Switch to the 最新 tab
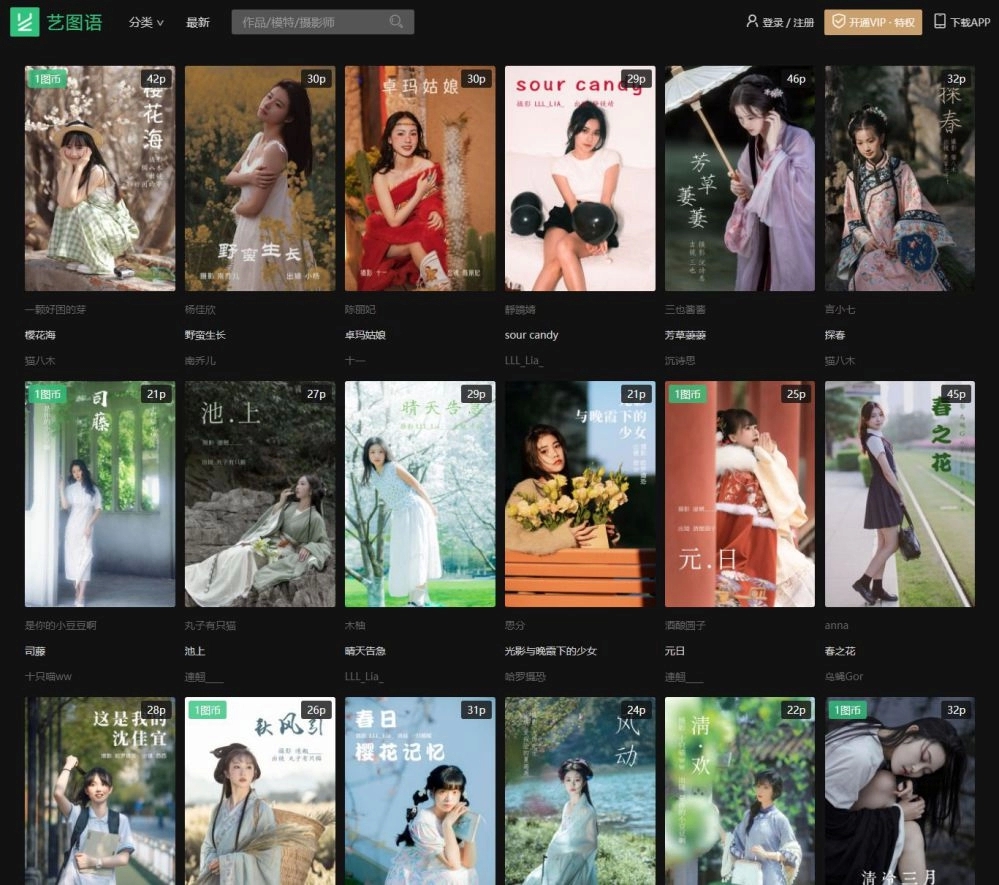 (198, 22)
